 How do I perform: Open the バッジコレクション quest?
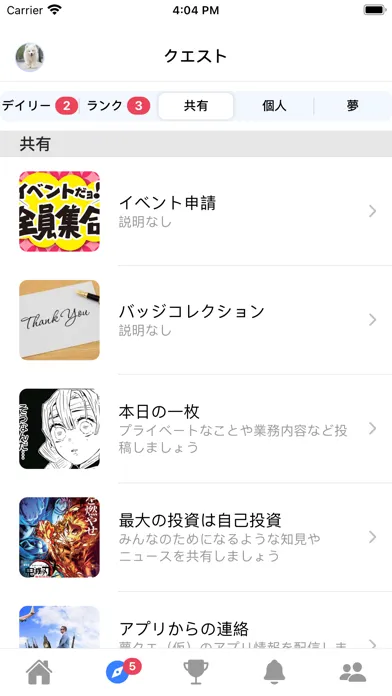pyautogui.click(x=196, y=320)
